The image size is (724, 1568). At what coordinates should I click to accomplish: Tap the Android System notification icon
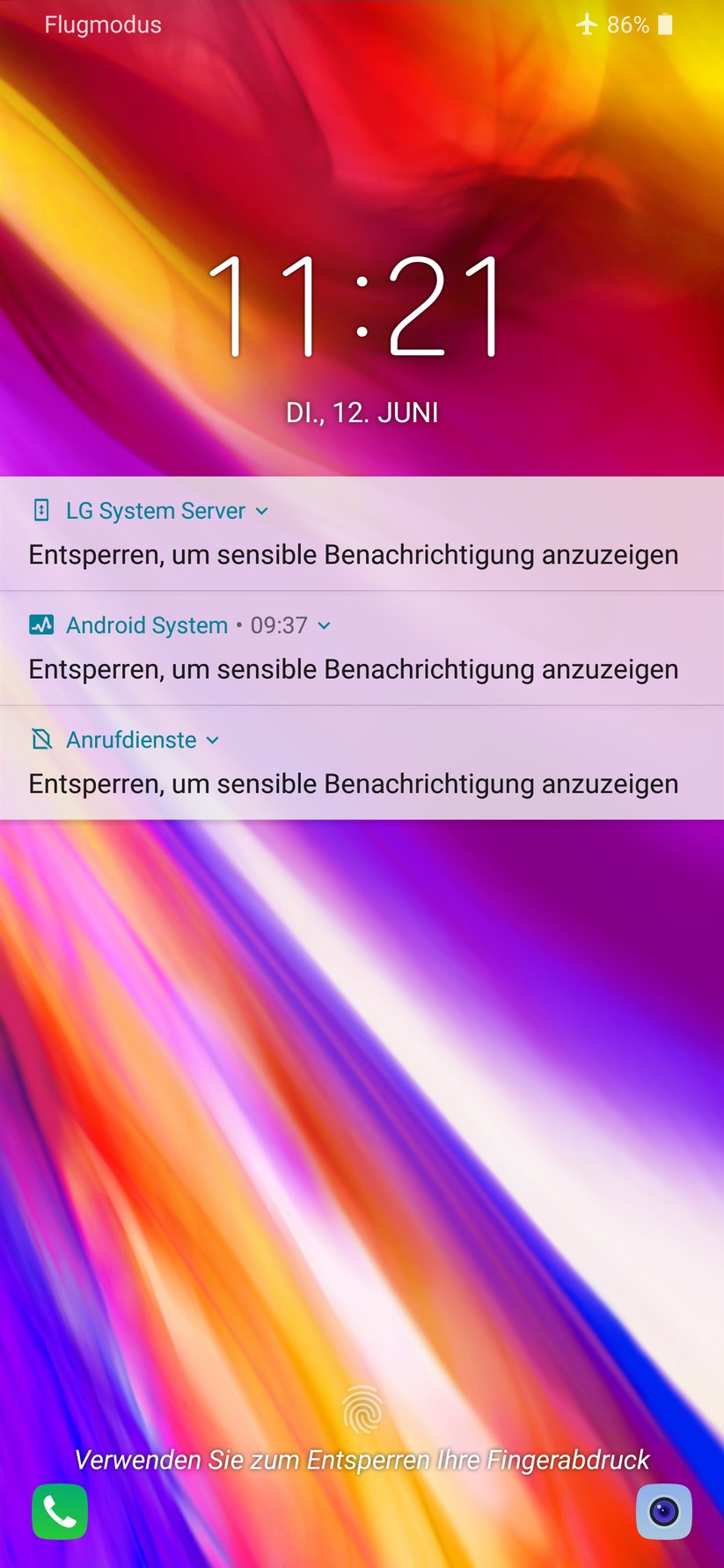42,624
